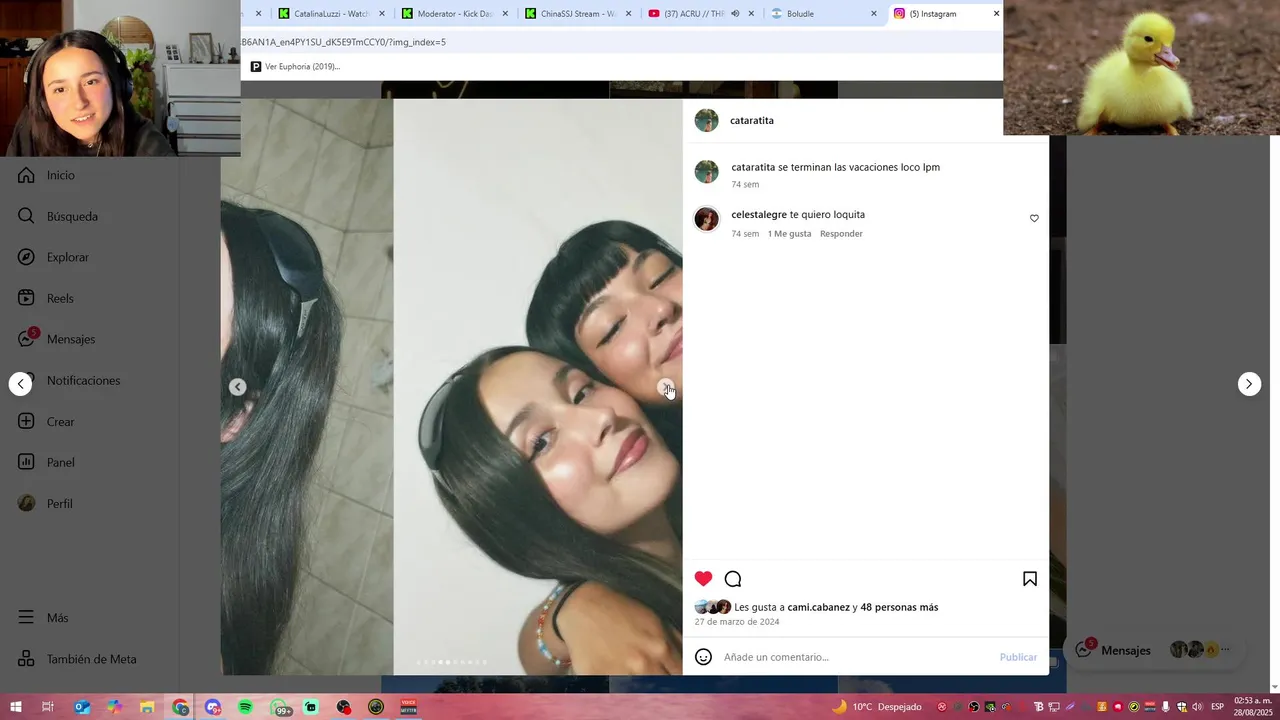The image size is (1280, 720).
Task: Go to the next post
Action: click(1249, 384)
